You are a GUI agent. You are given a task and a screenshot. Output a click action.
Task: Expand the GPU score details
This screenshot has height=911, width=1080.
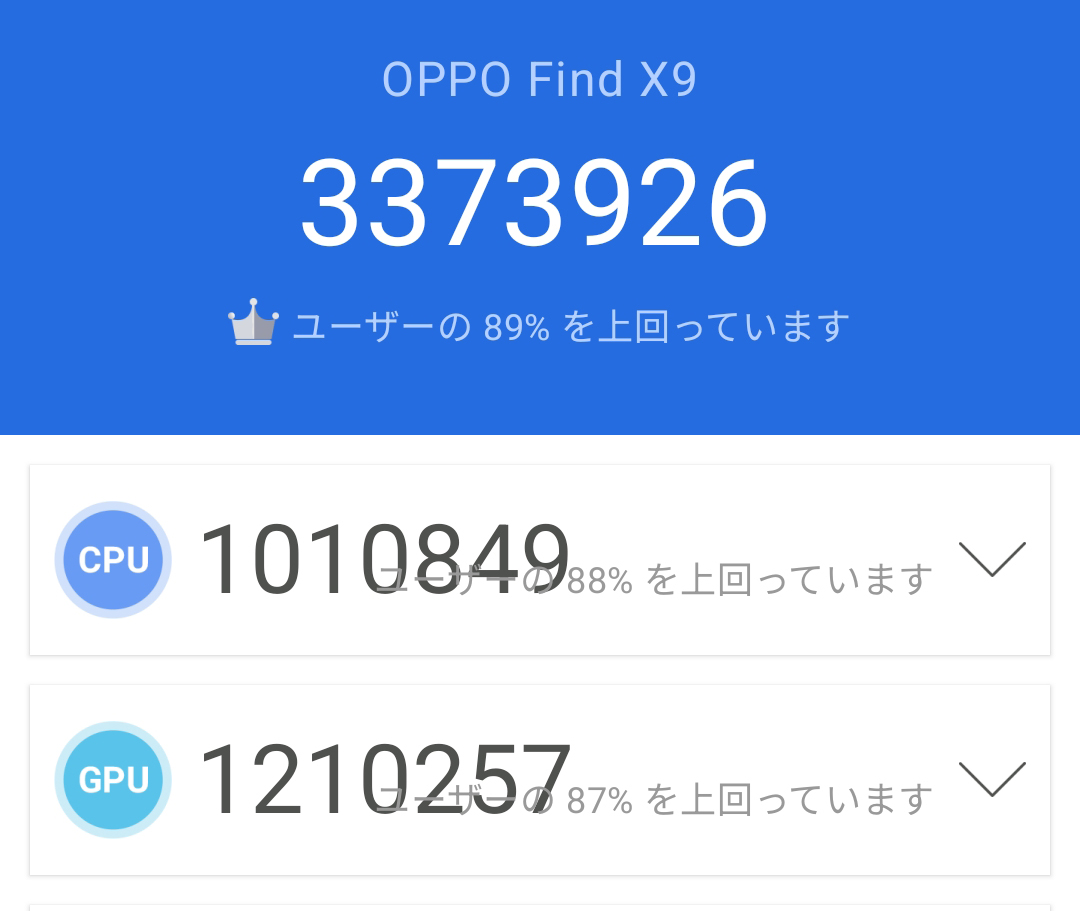(992, 779)
